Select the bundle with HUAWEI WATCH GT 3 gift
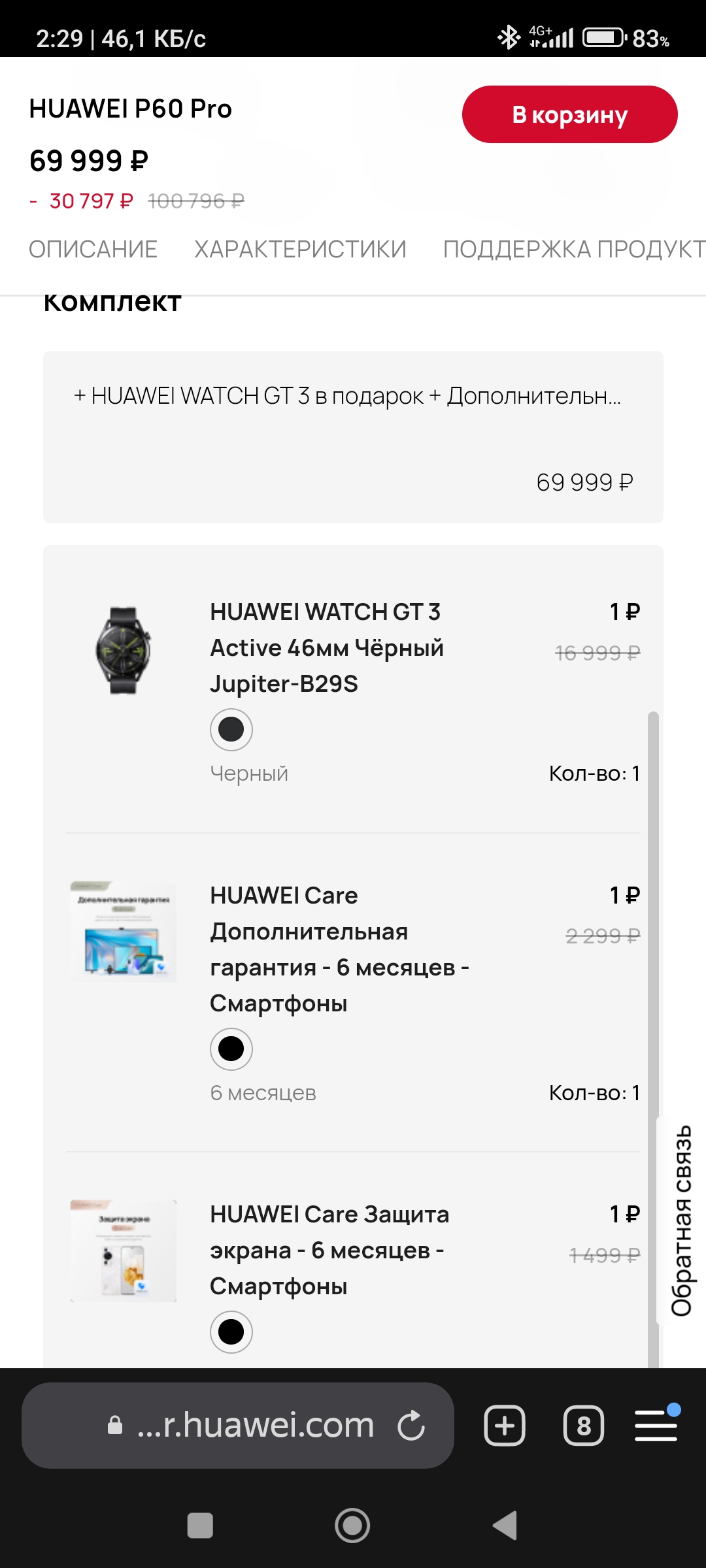The height and width of the screenshot is (1568, 706). pyautogui.click(x=353, y=437)
